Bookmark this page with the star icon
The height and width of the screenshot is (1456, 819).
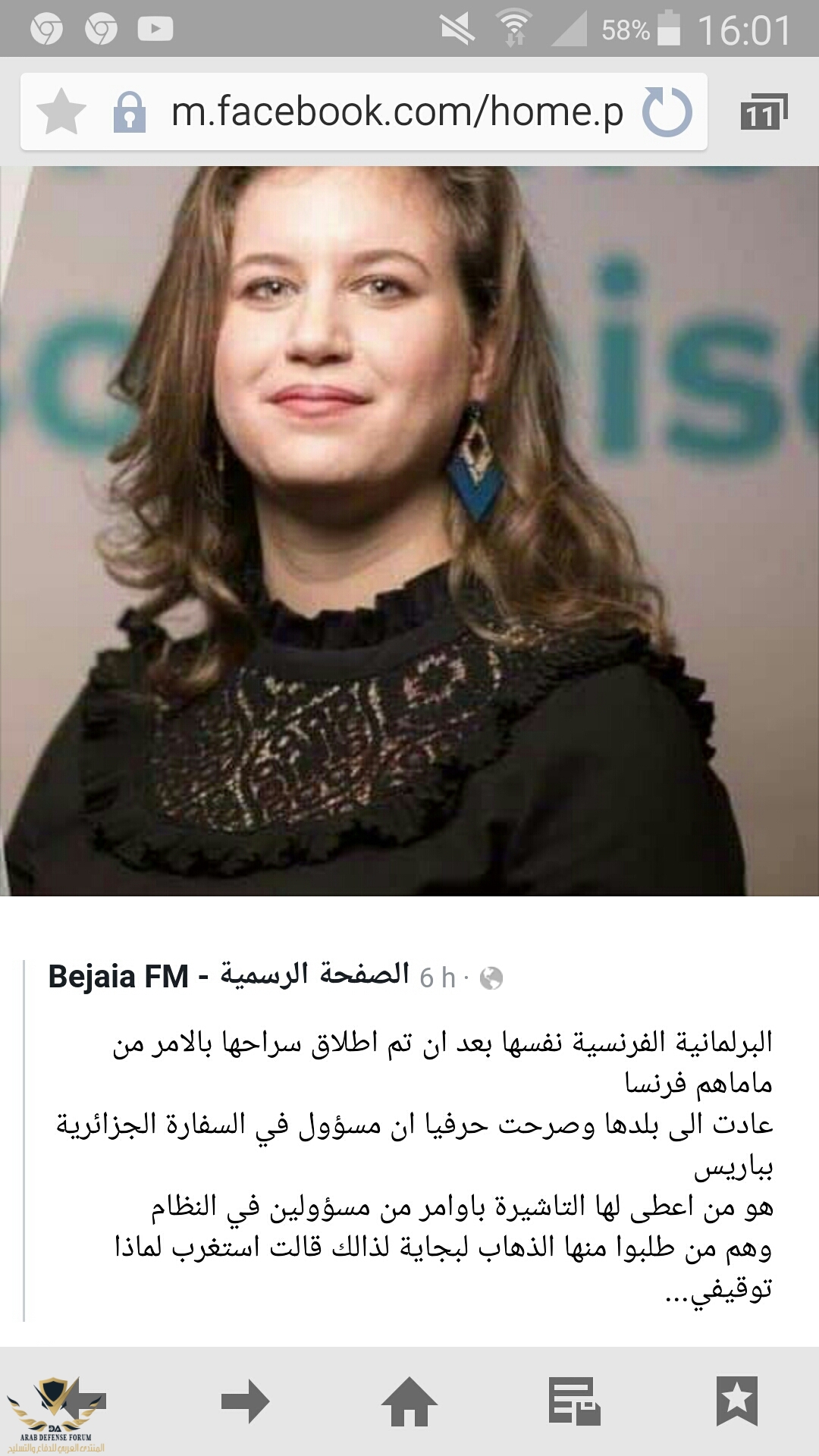click(61, 112)
